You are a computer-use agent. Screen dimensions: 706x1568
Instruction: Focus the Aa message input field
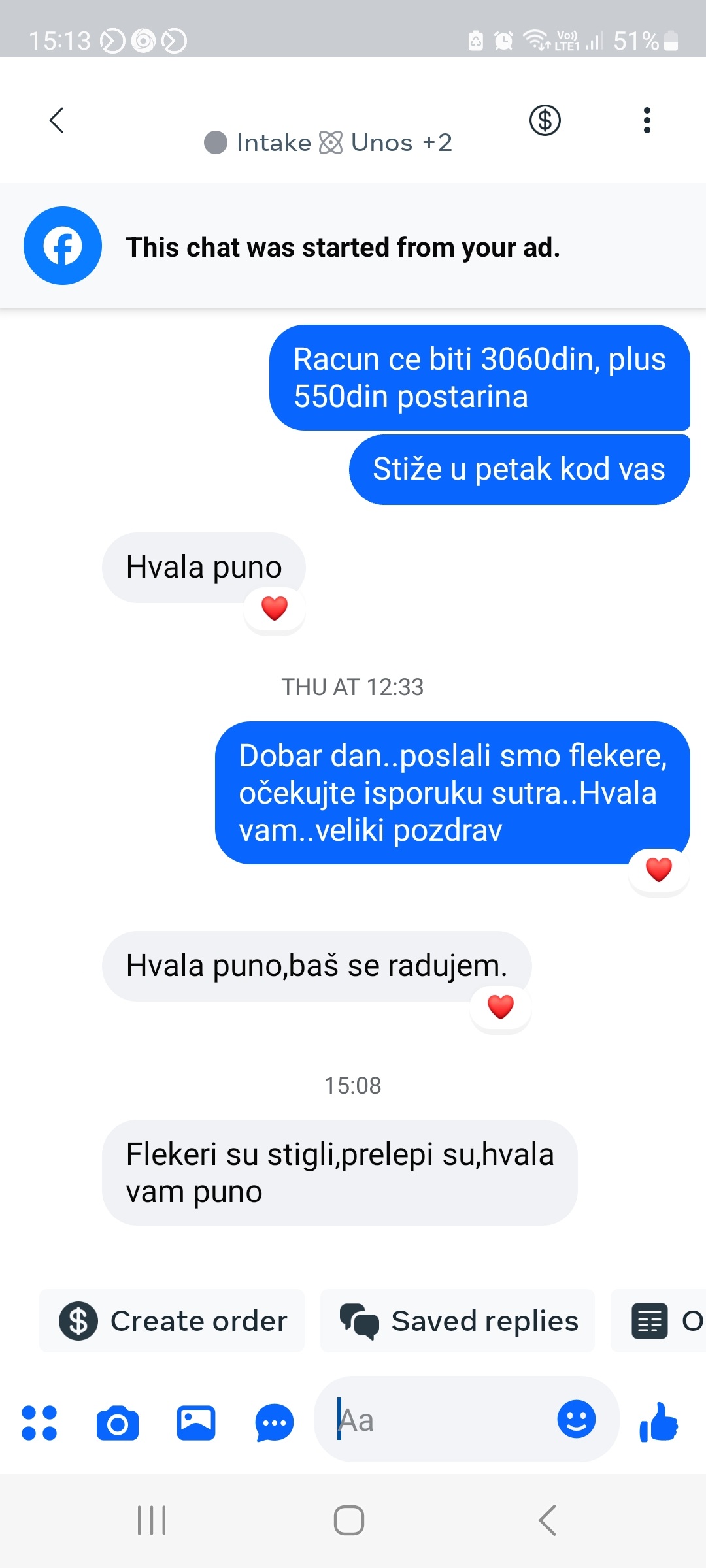tap(438, 1420)
